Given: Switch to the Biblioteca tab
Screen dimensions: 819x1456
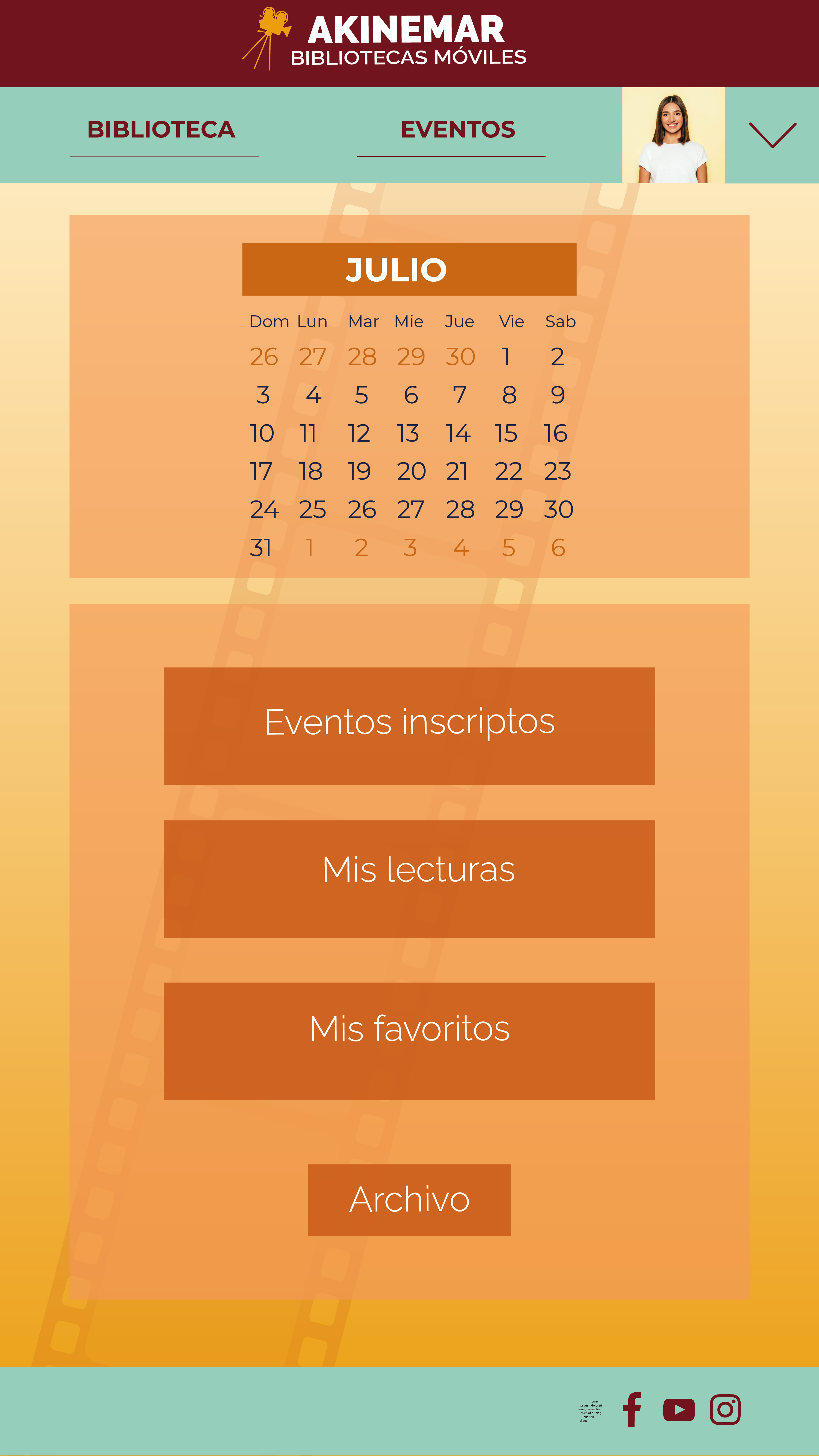Looking at the screenshot, I should (x=161, y=130).
